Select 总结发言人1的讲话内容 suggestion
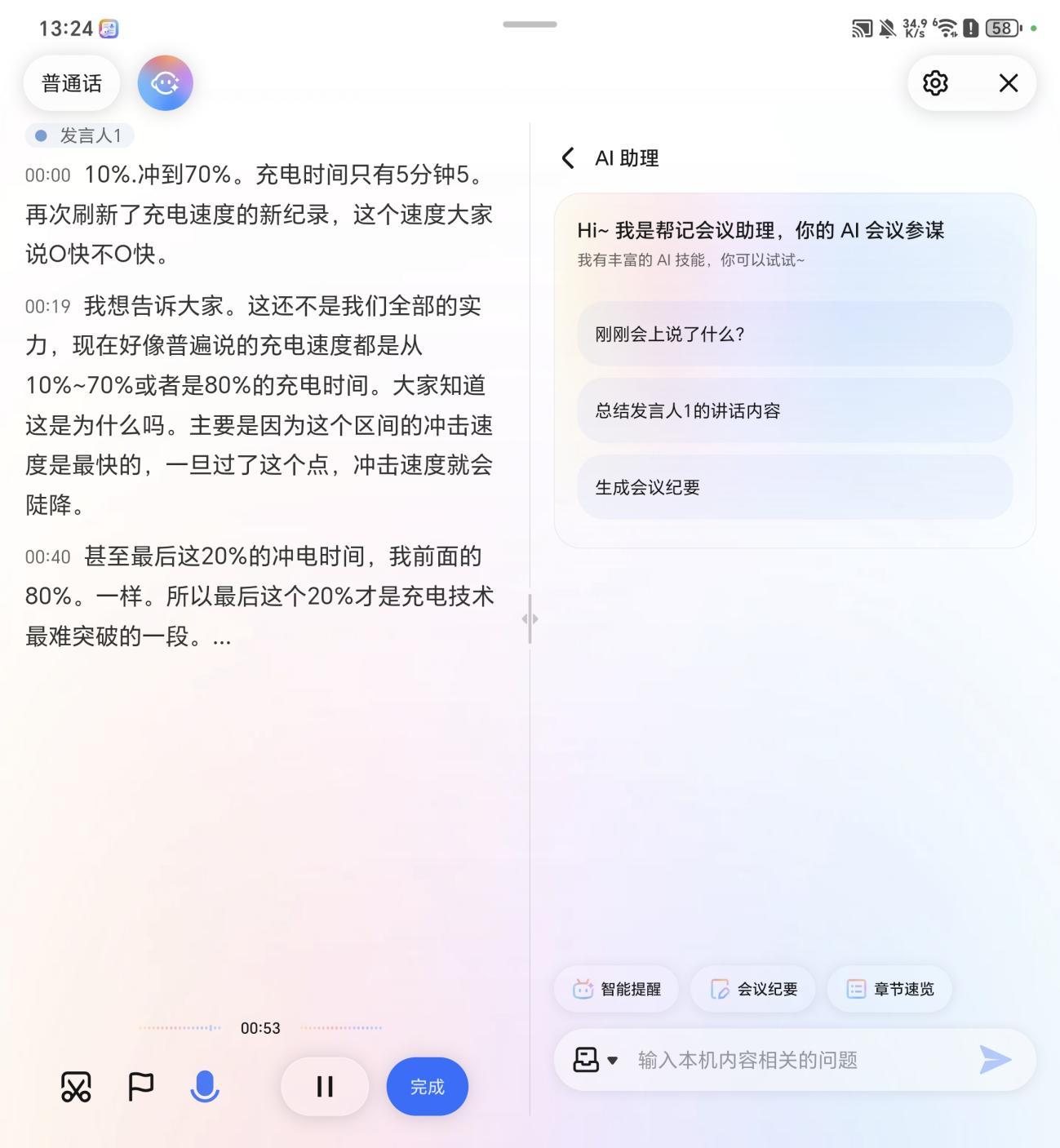Viewport: 1060px width, 1148px height. 794,410
